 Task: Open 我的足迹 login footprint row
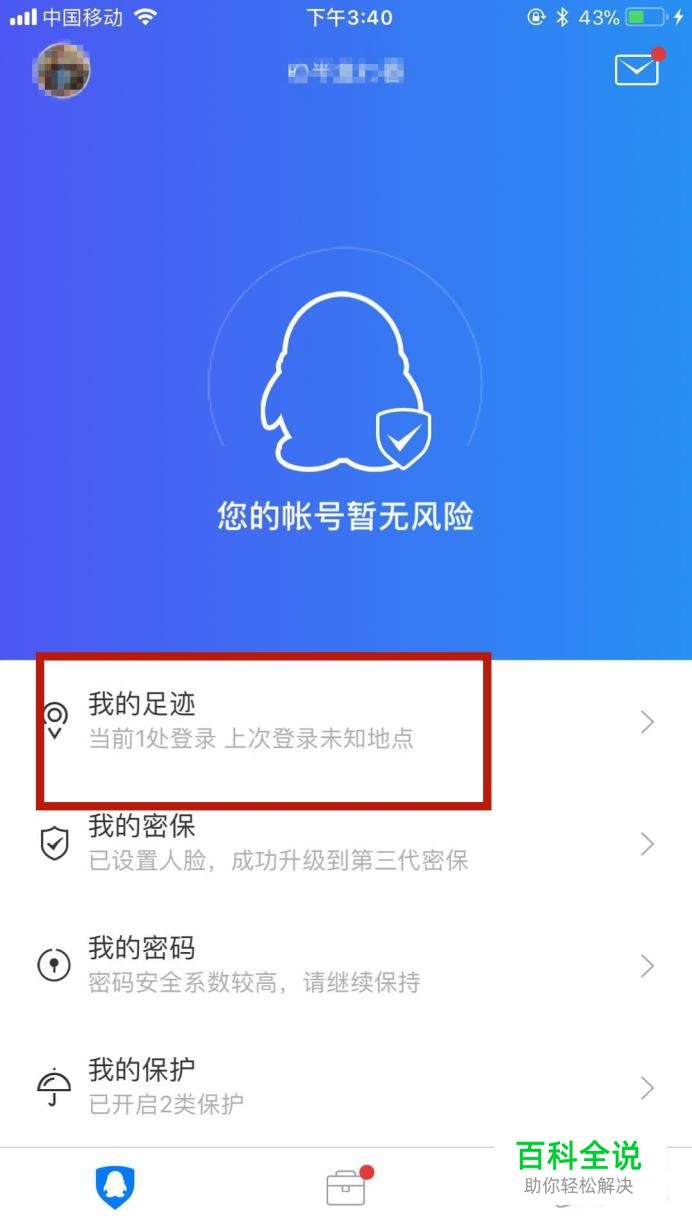click(x=345, y=722)
